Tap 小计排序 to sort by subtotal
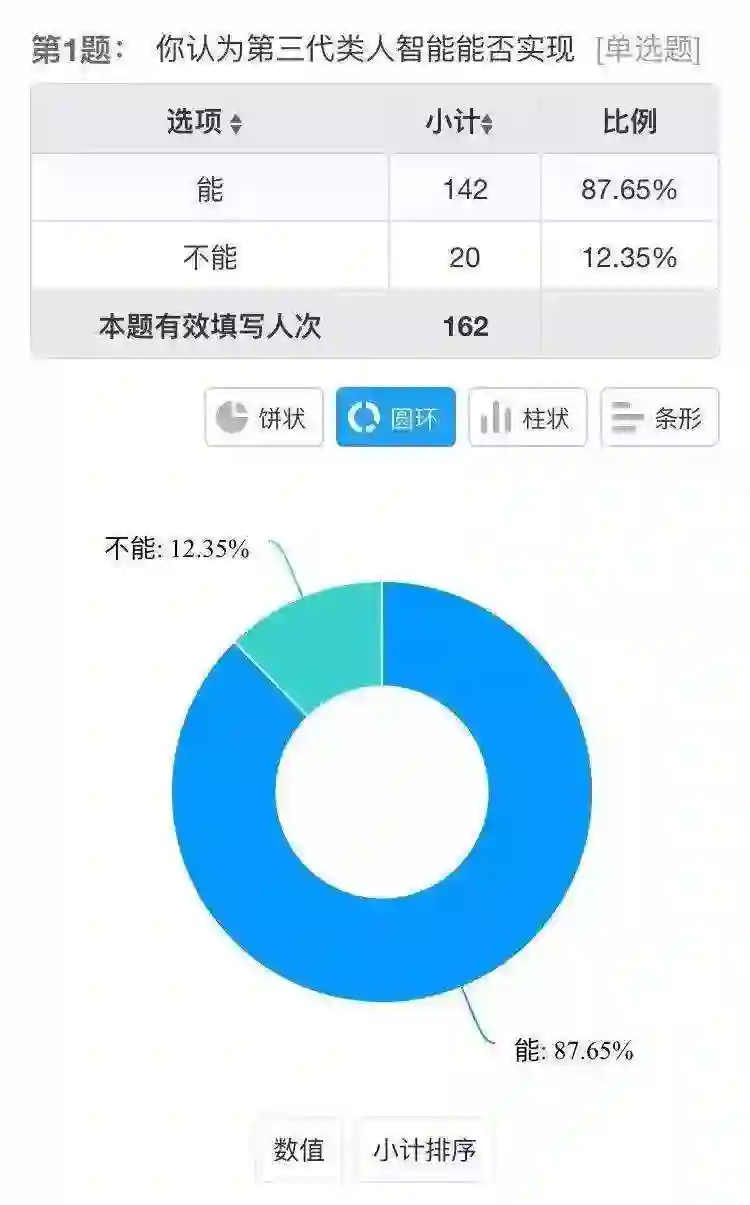Viewport: 750px width, 1205px height. tap(425, 1150)
